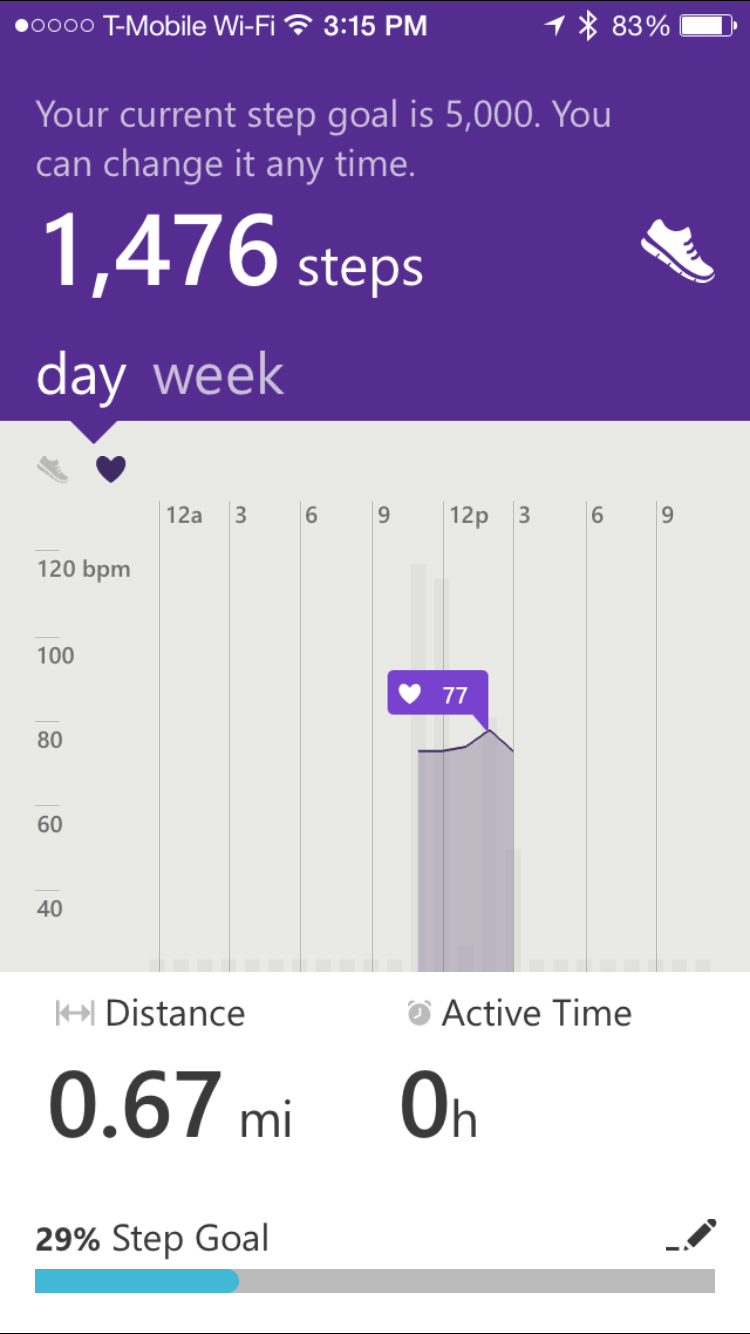Show the heart rate graph via heart icon
750x1334 pixels.
click(x=111, y=468)
